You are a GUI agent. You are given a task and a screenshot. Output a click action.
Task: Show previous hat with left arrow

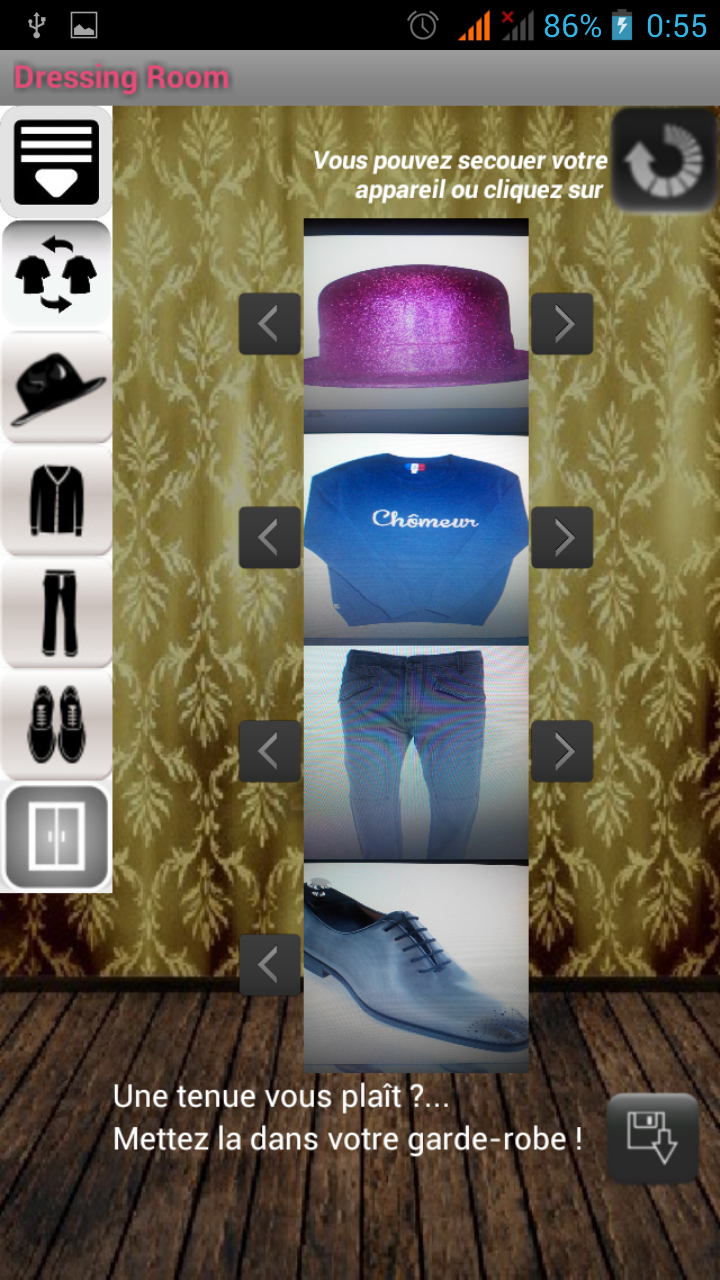pyautogui.click(x=269, y=323)
